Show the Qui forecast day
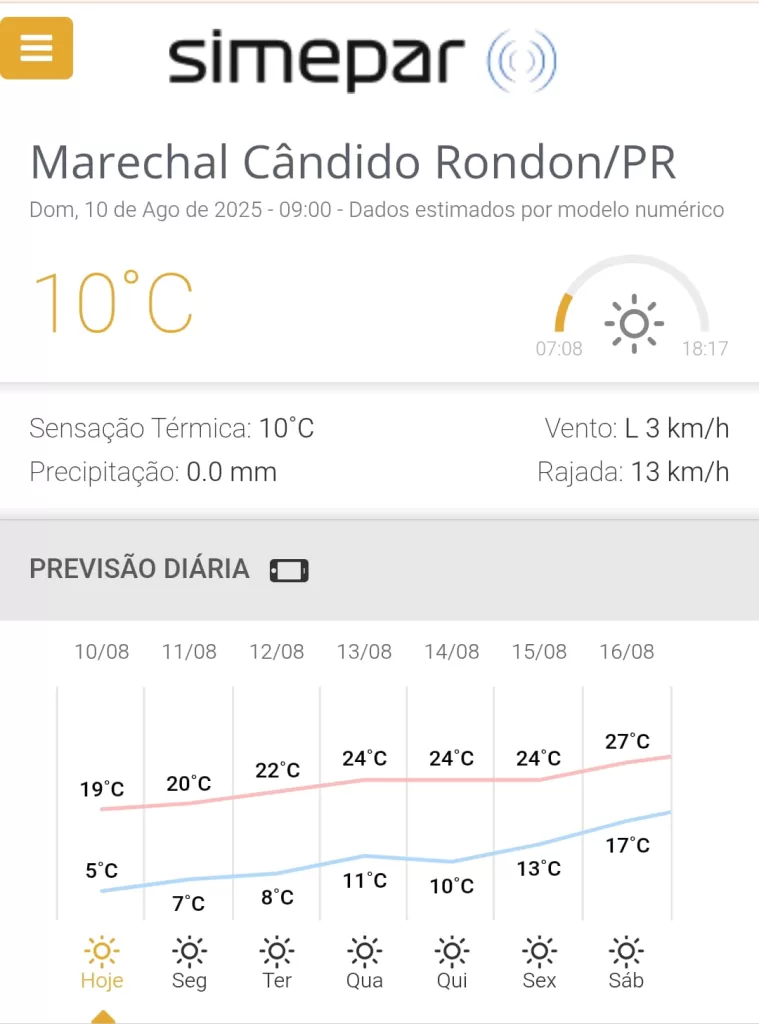This screenshot has width=759, height=1024. (452, 963)
